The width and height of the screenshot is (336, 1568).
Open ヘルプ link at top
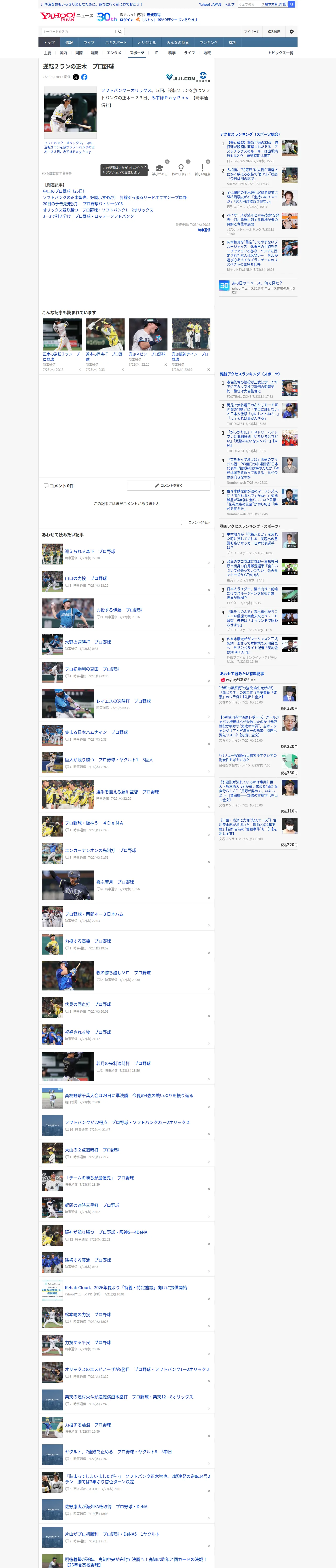(229, 4)
